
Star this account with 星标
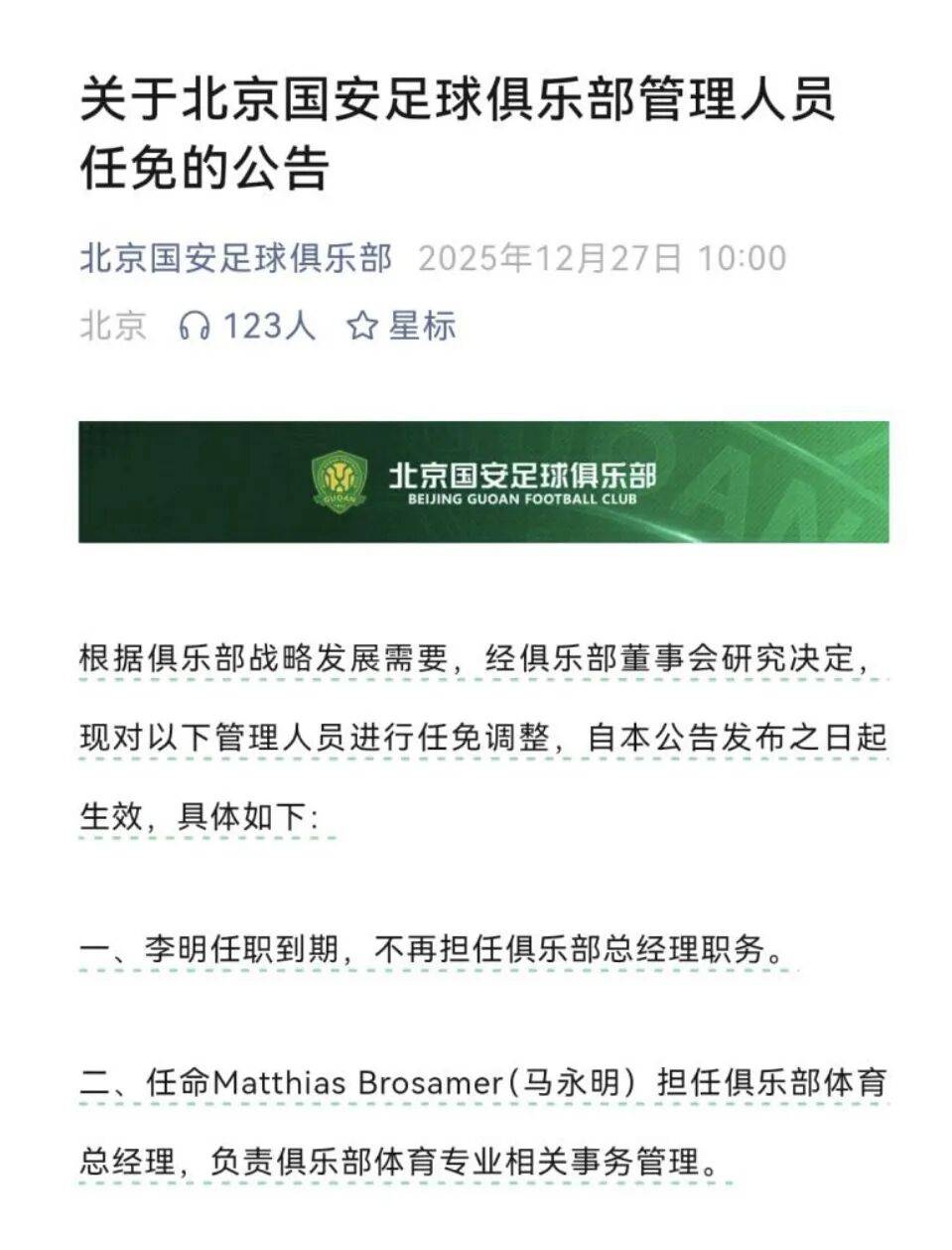(x=402, y=326)
